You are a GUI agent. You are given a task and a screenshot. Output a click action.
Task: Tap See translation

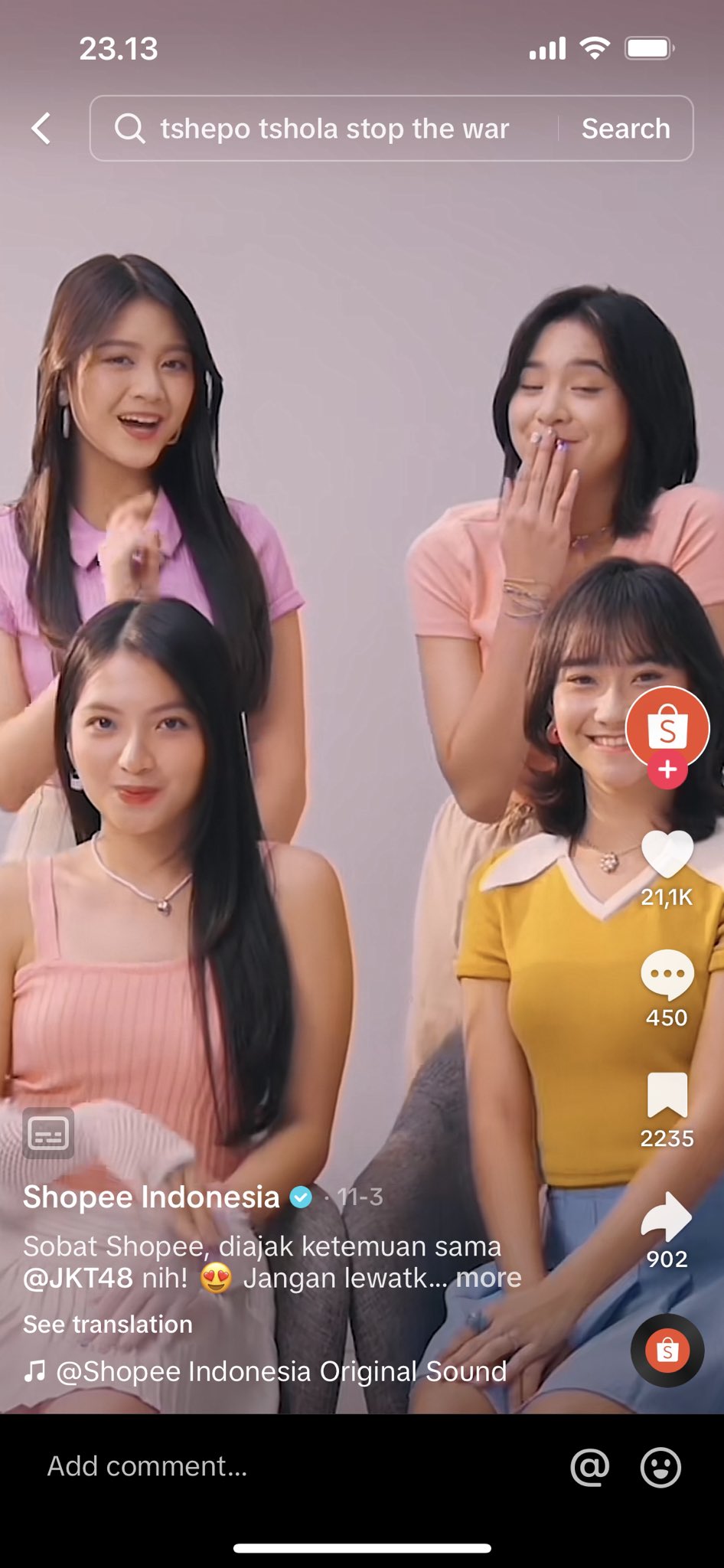[107, 1324]
